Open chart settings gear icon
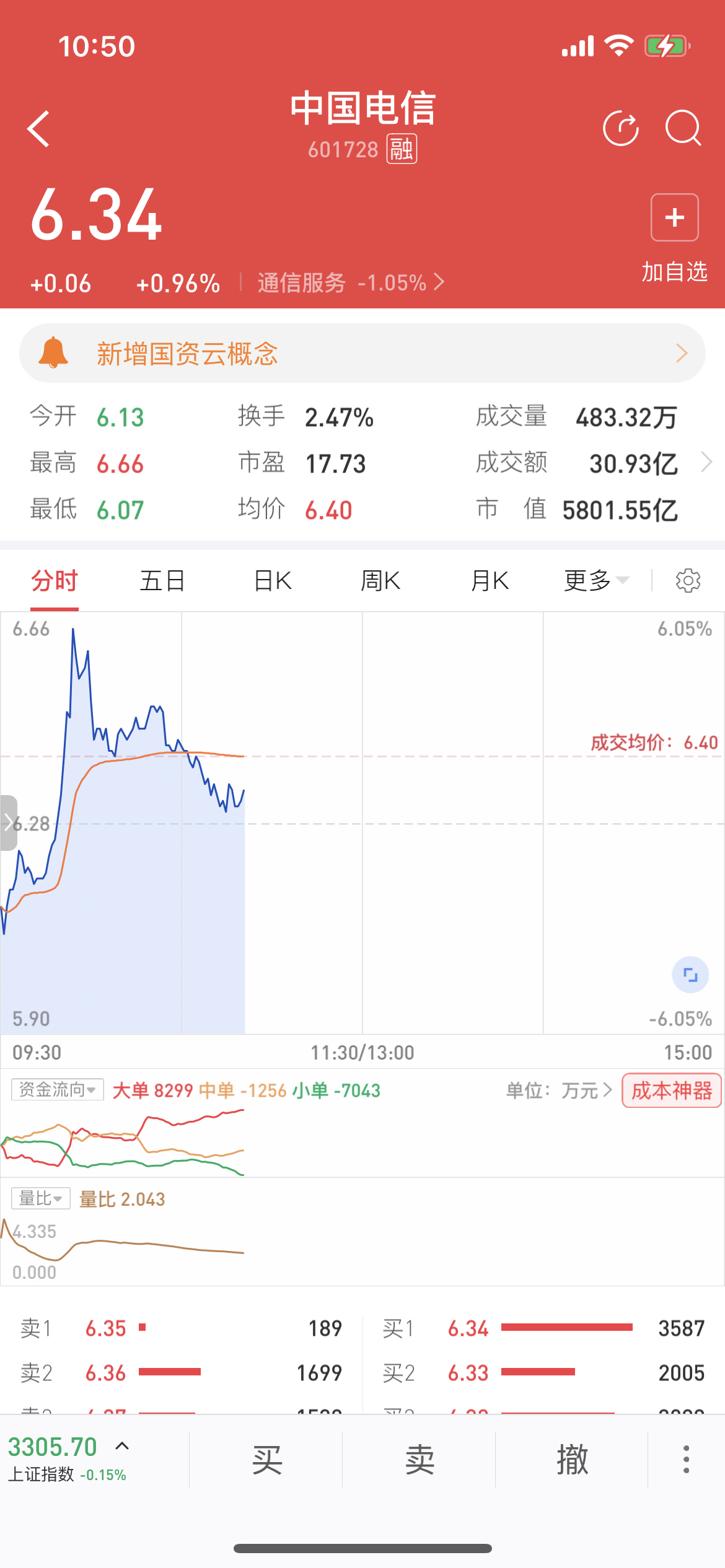This screenshot has height=1568, width=725. click(x=688, y=581)
